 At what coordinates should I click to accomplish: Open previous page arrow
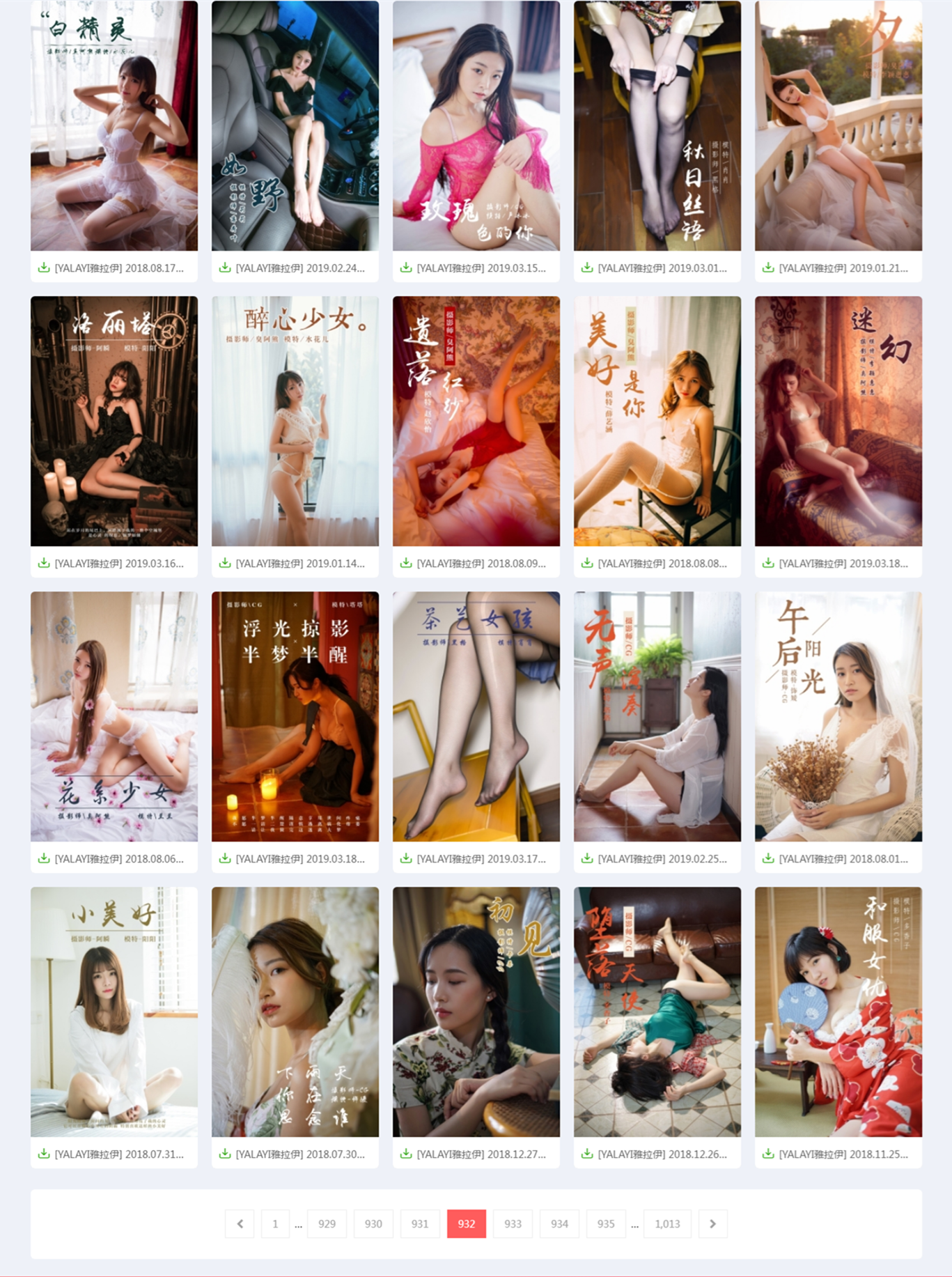(240, 1223)
